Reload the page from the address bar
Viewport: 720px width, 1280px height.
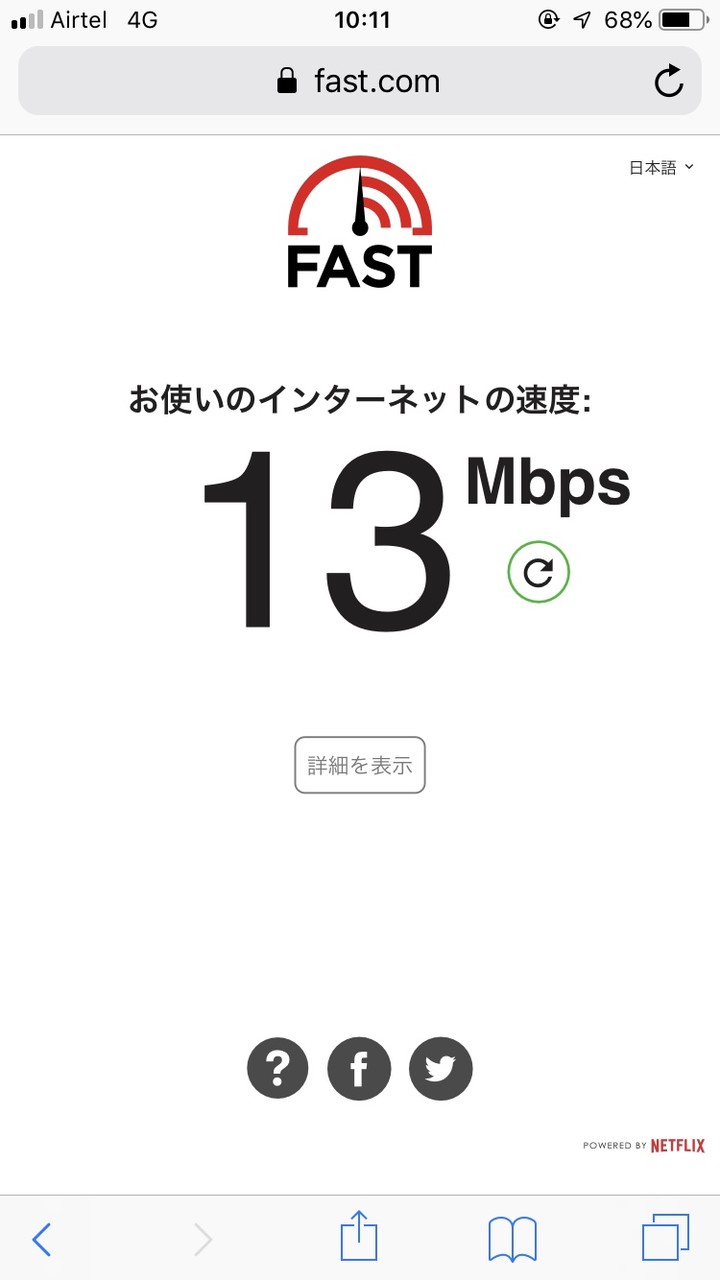(x=668, y=81)
